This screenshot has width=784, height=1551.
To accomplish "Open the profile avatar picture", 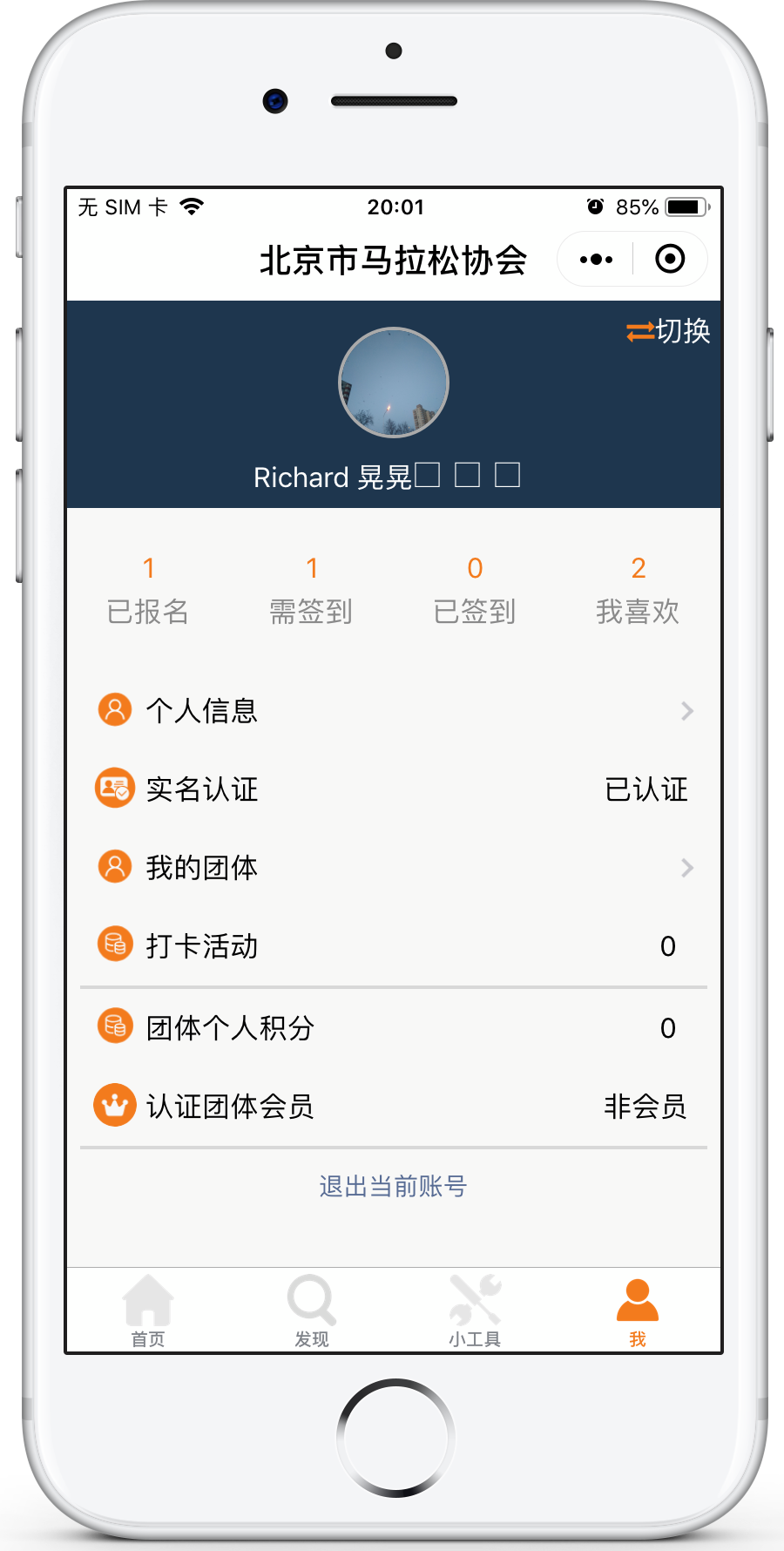I will [394, 383].
